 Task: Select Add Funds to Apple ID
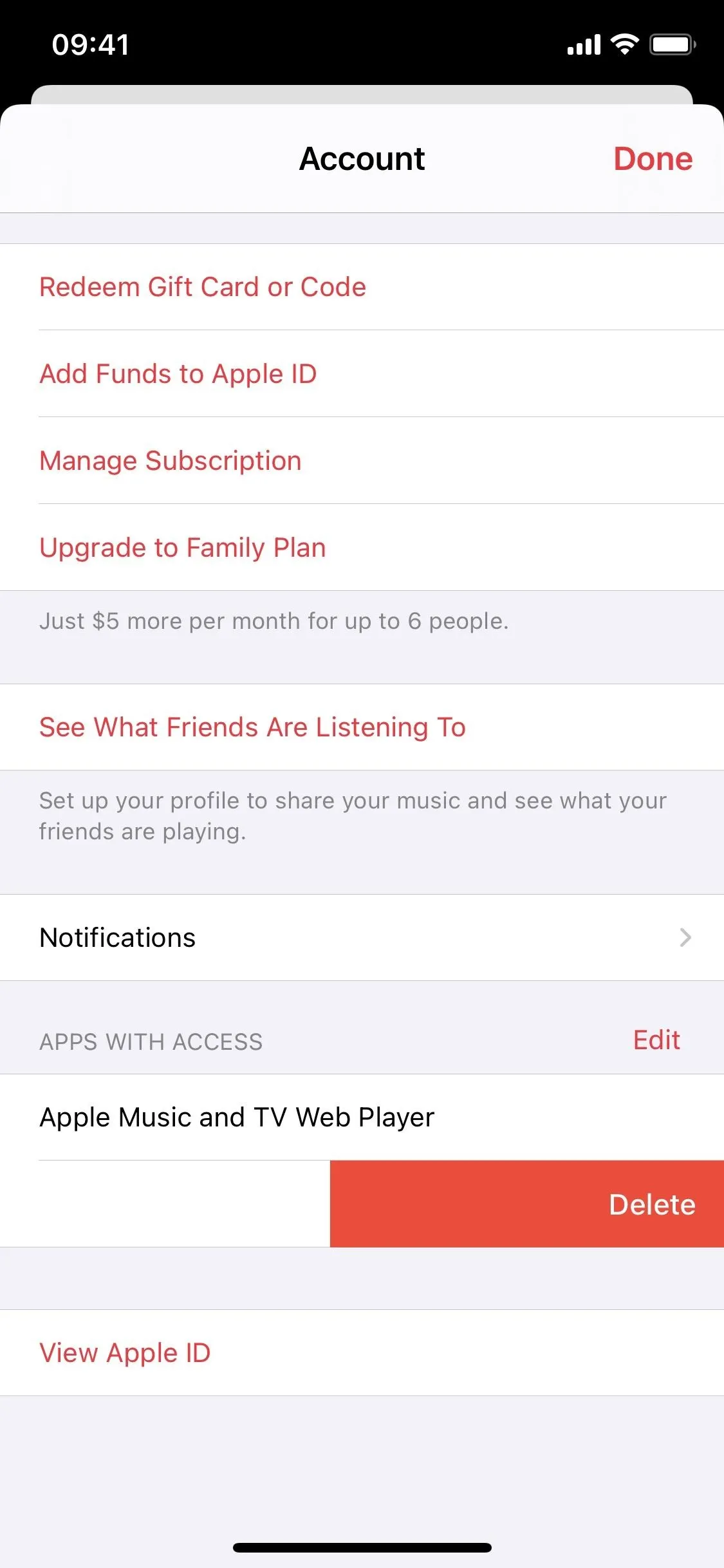pyautogui.click(x=362, y=374)
